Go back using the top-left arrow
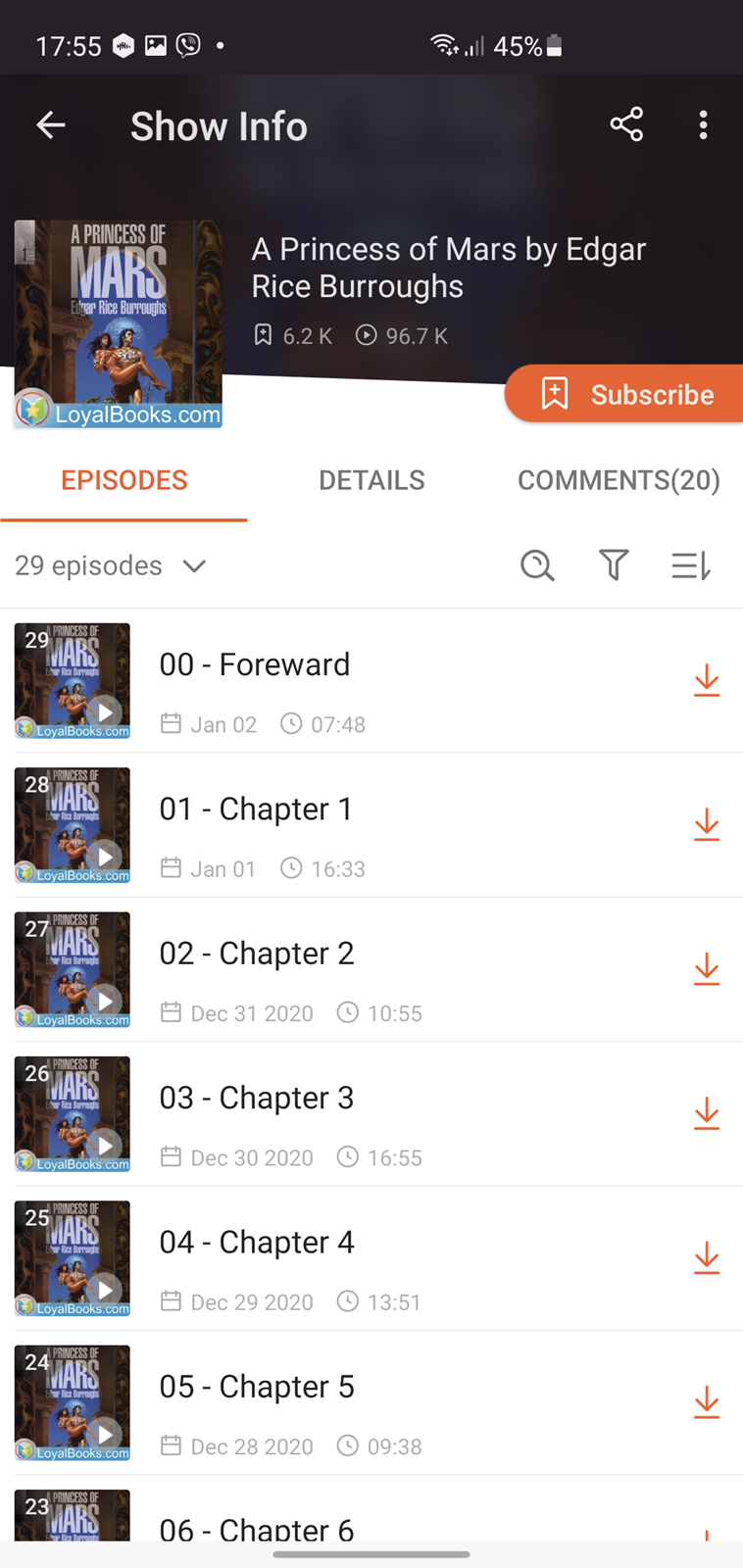The image size is (743, 1568). tap(51, 125)
